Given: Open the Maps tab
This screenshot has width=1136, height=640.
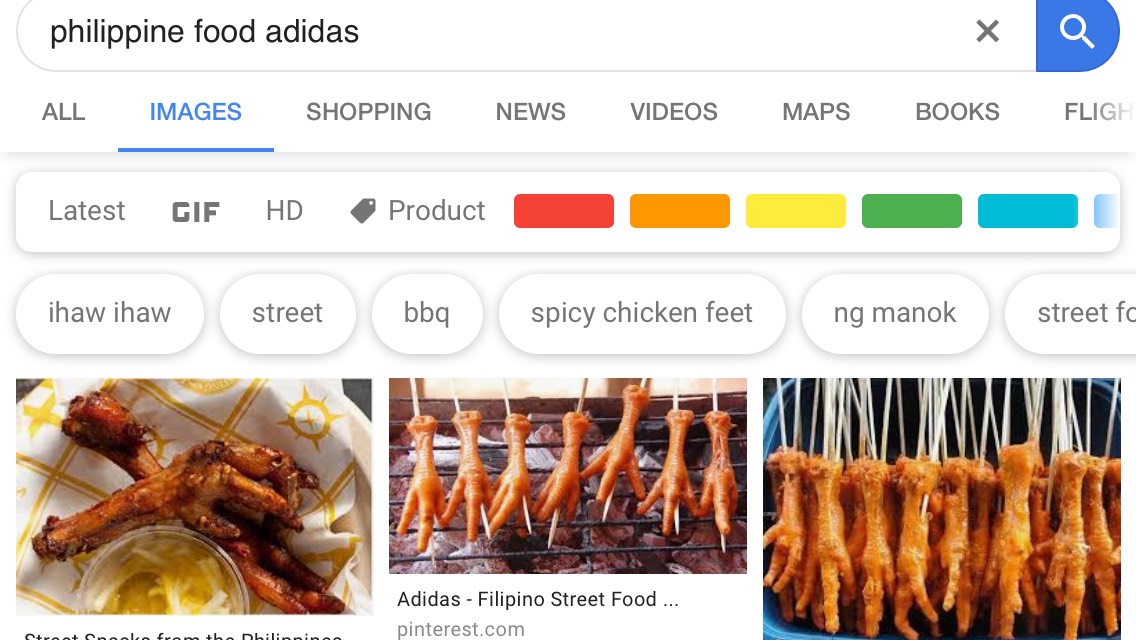Looking at the screenshot, I should pyautogui.click(x=816, y=112).
